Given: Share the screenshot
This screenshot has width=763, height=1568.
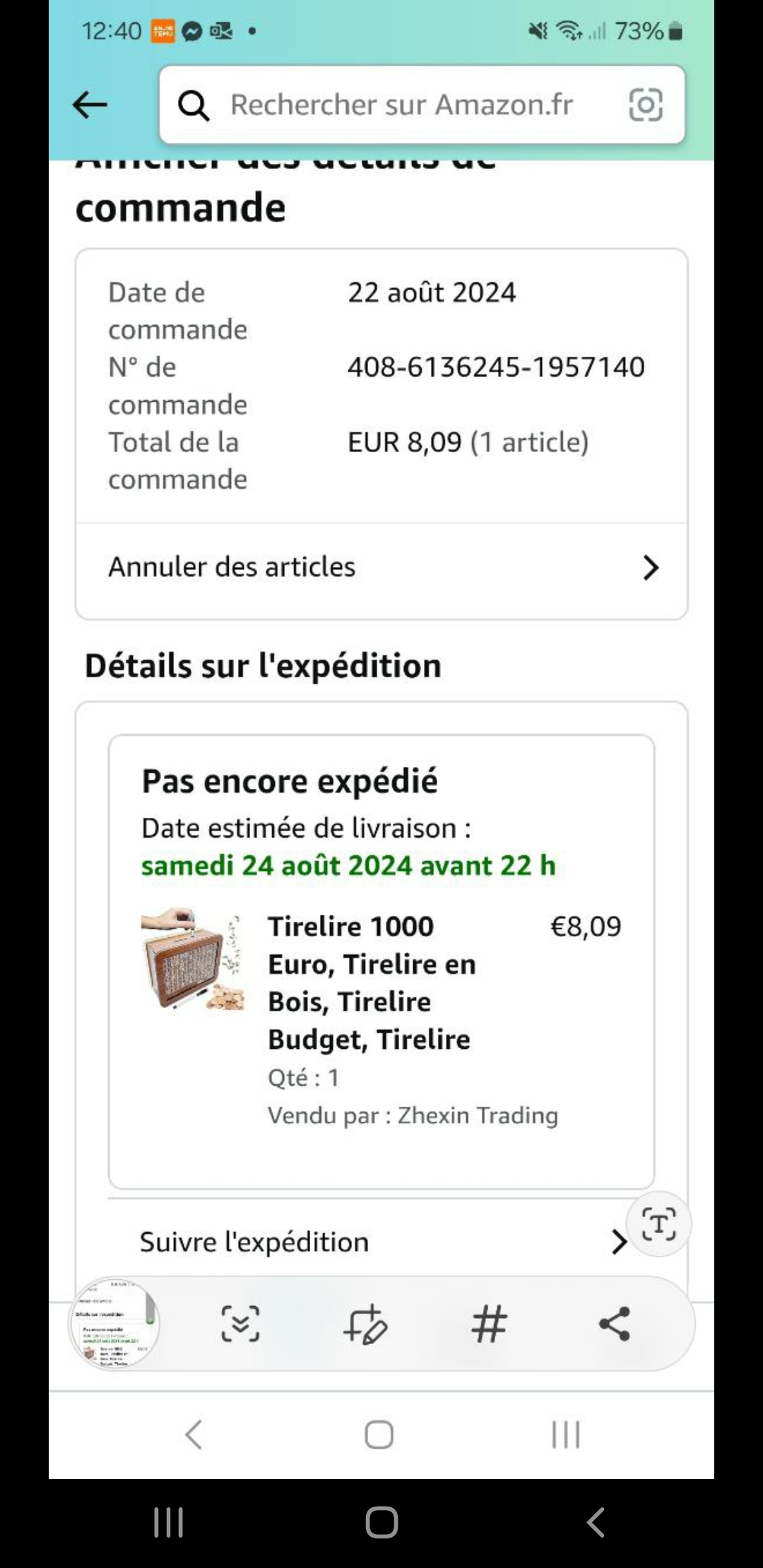Looking at the screenshot, I should pyautogui.click(x=614, y=1324).
